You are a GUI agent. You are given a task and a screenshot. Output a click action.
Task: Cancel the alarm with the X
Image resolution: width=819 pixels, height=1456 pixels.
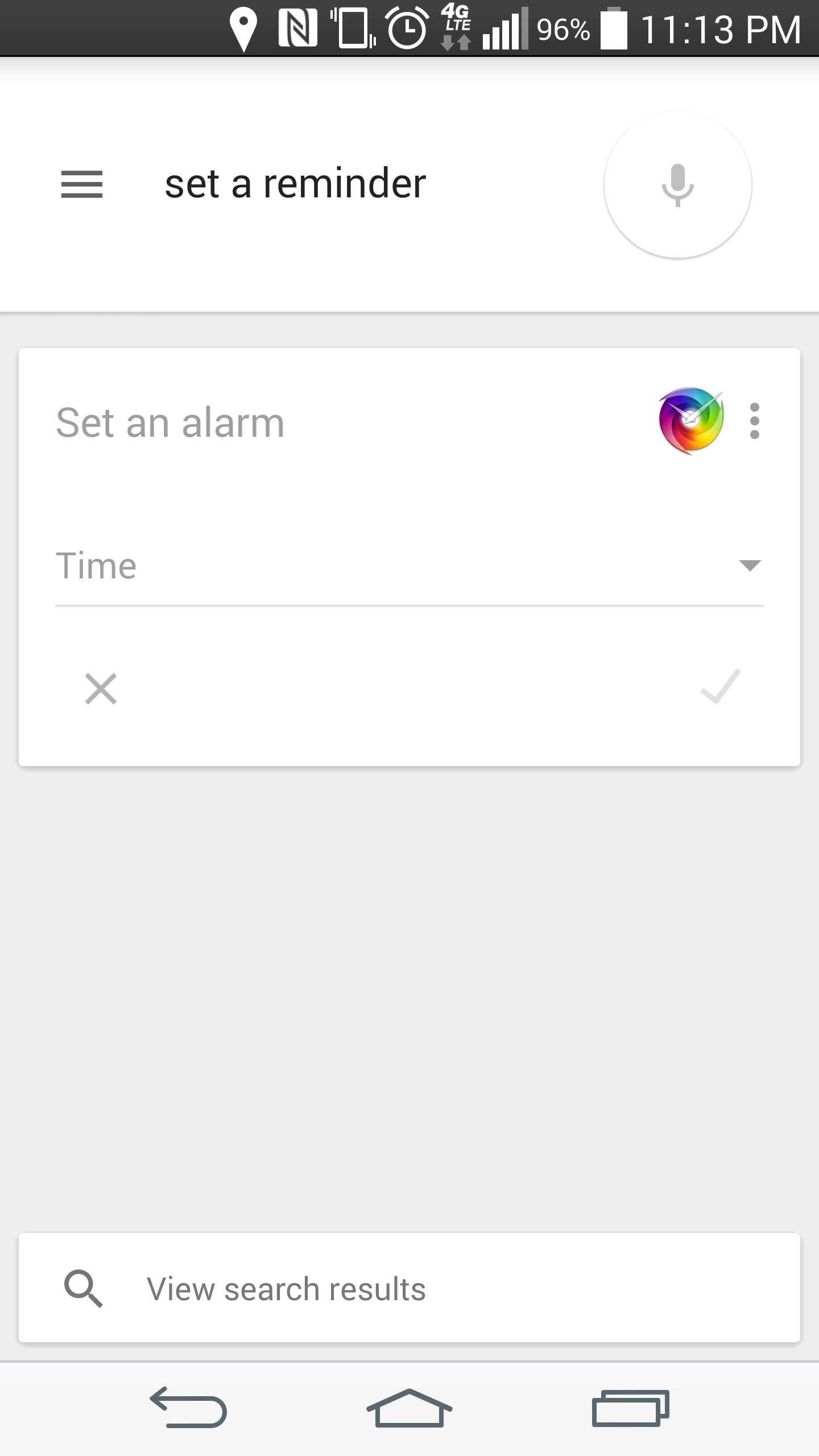pos(101,688)
